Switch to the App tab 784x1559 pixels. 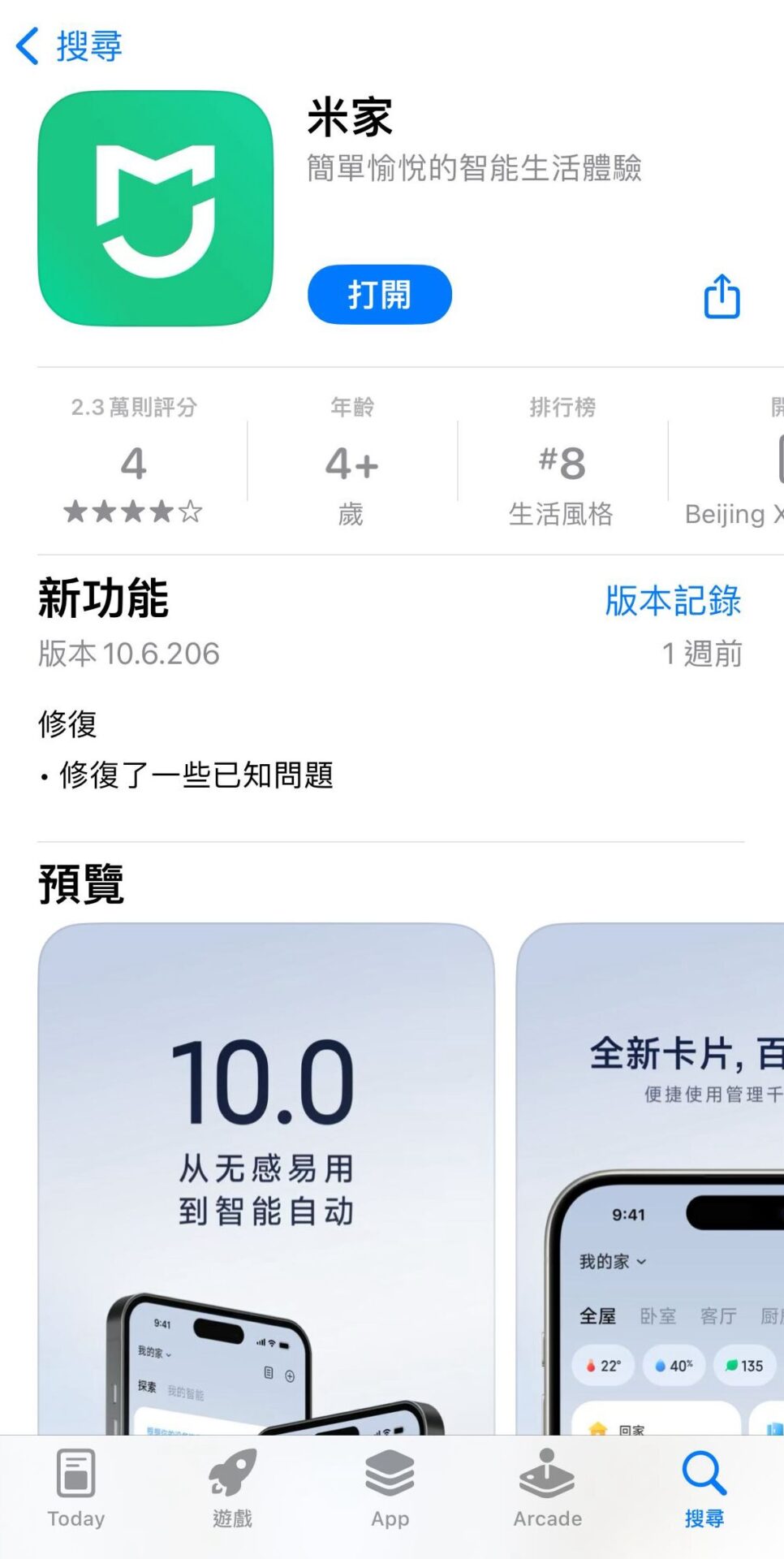[390, 1489]
